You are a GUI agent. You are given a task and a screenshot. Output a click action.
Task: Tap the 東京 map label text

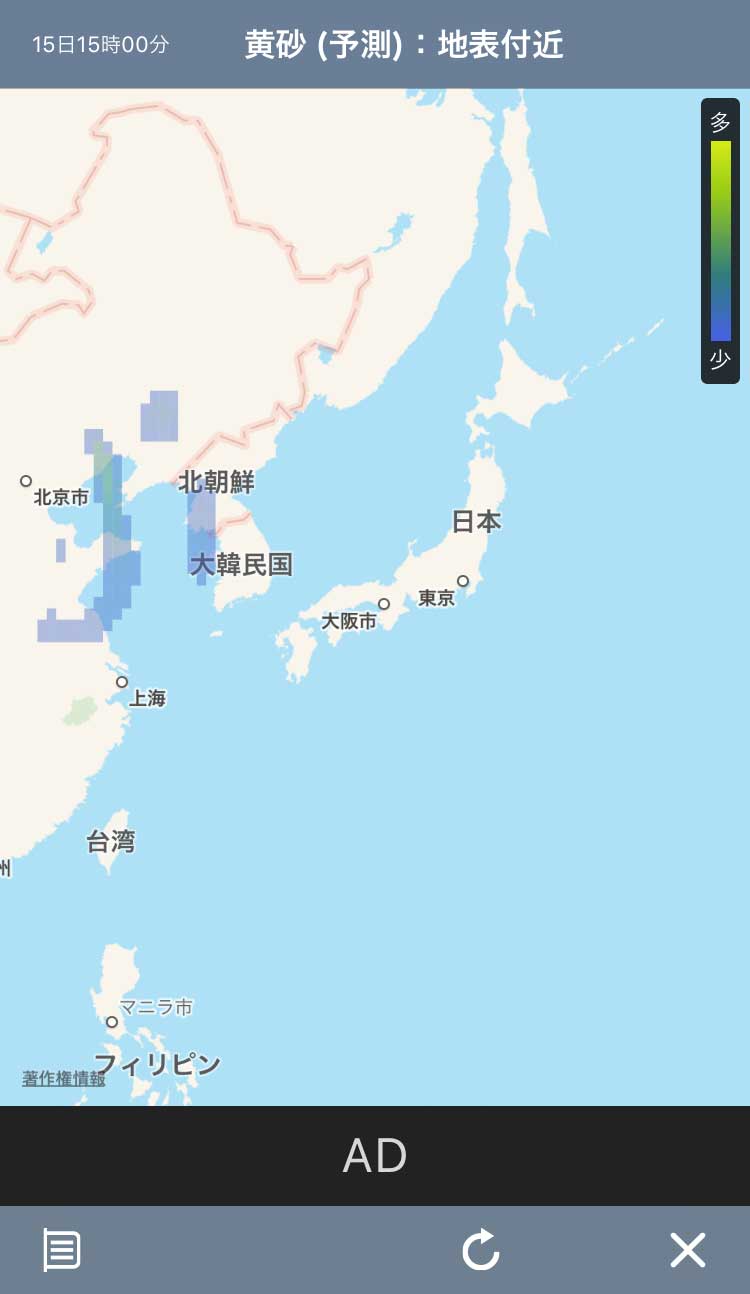pos(435,597)
